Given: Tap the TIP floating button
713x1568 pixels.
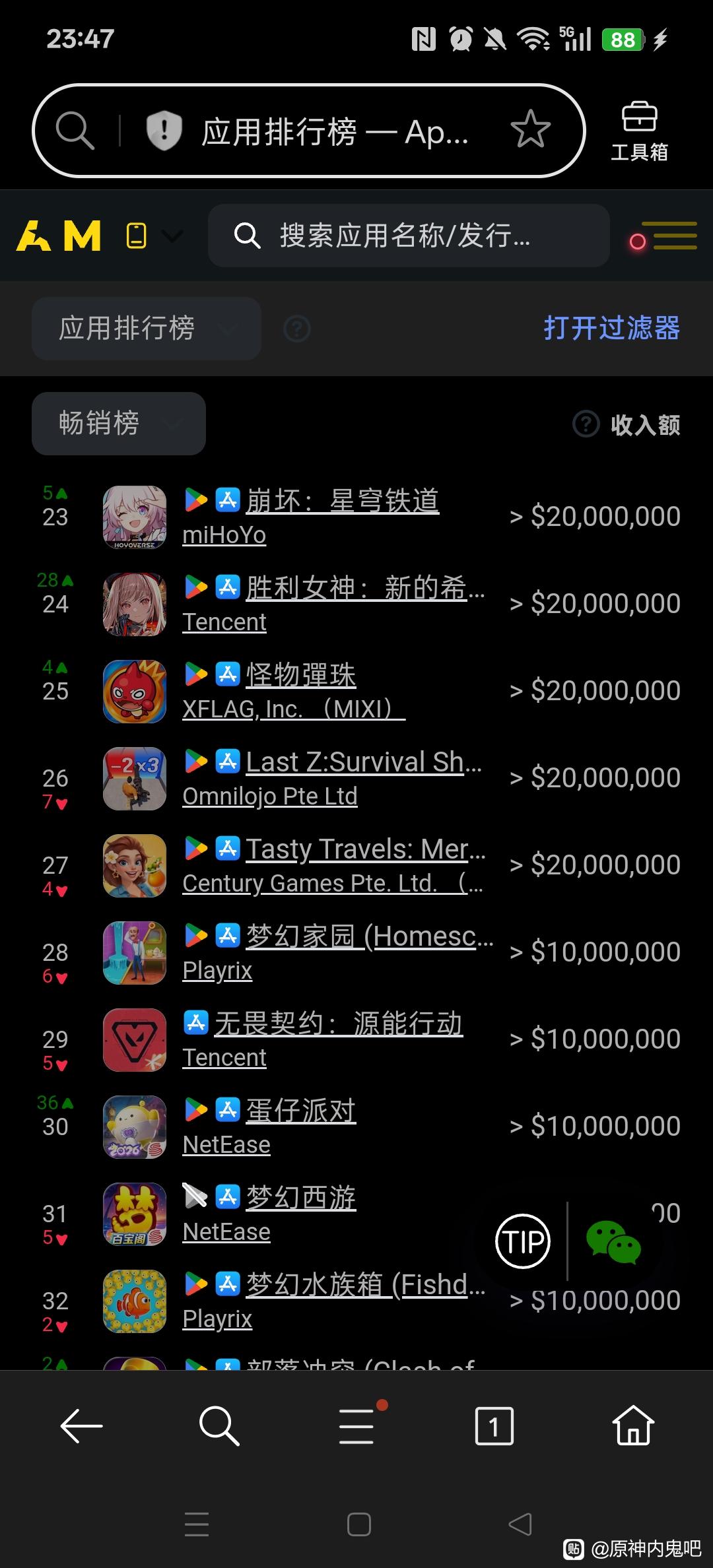Looking at the screenshot, I should click(x=523, y=1241).
